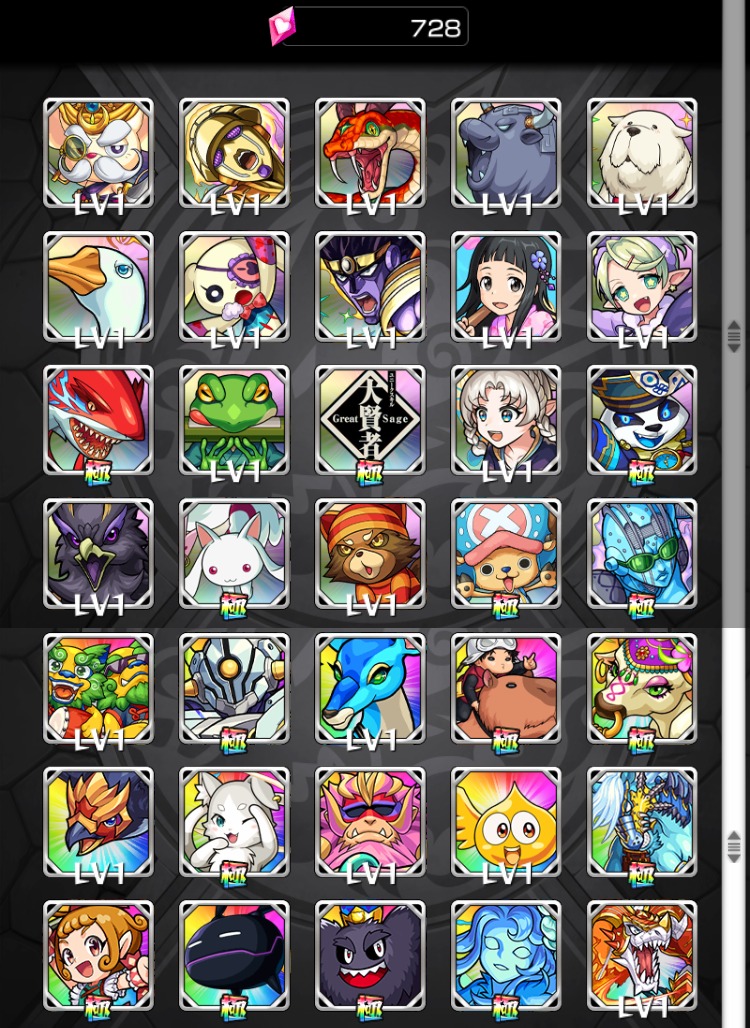The height and width of the screenshot is (1028, 750).
Task: Select the green-haired elf character
Action: [x=642, y=286]
